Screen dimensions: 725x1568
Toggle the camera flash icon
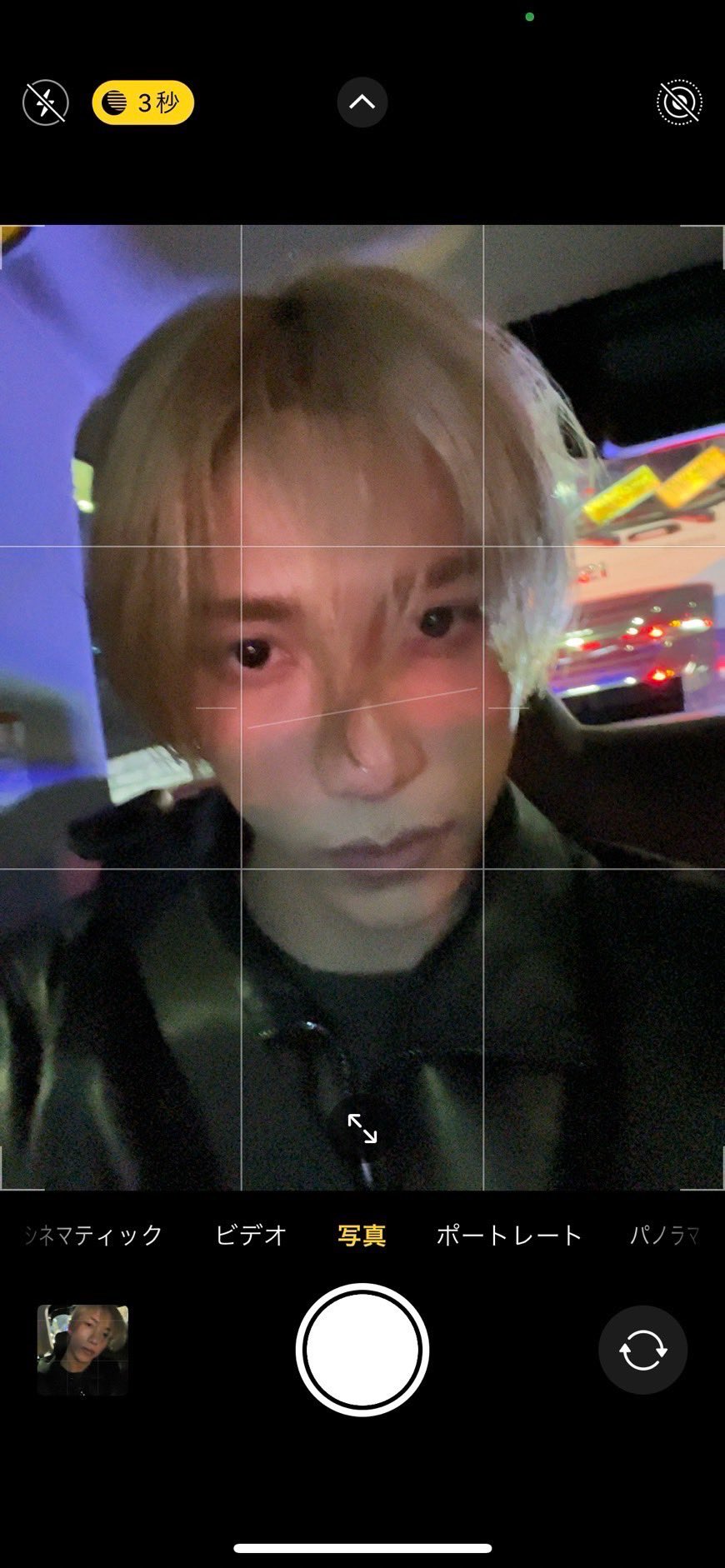(45, 102)
